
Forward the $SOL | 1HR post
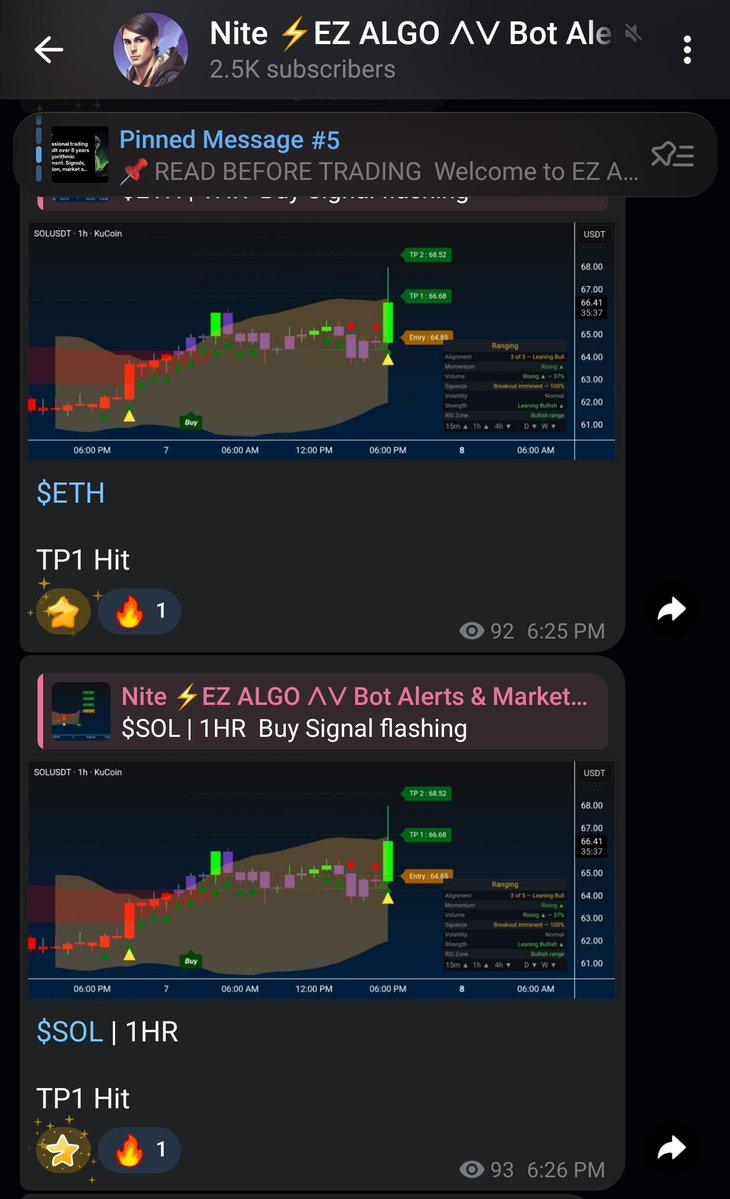pyautogui.click(x=671, y=1148)
